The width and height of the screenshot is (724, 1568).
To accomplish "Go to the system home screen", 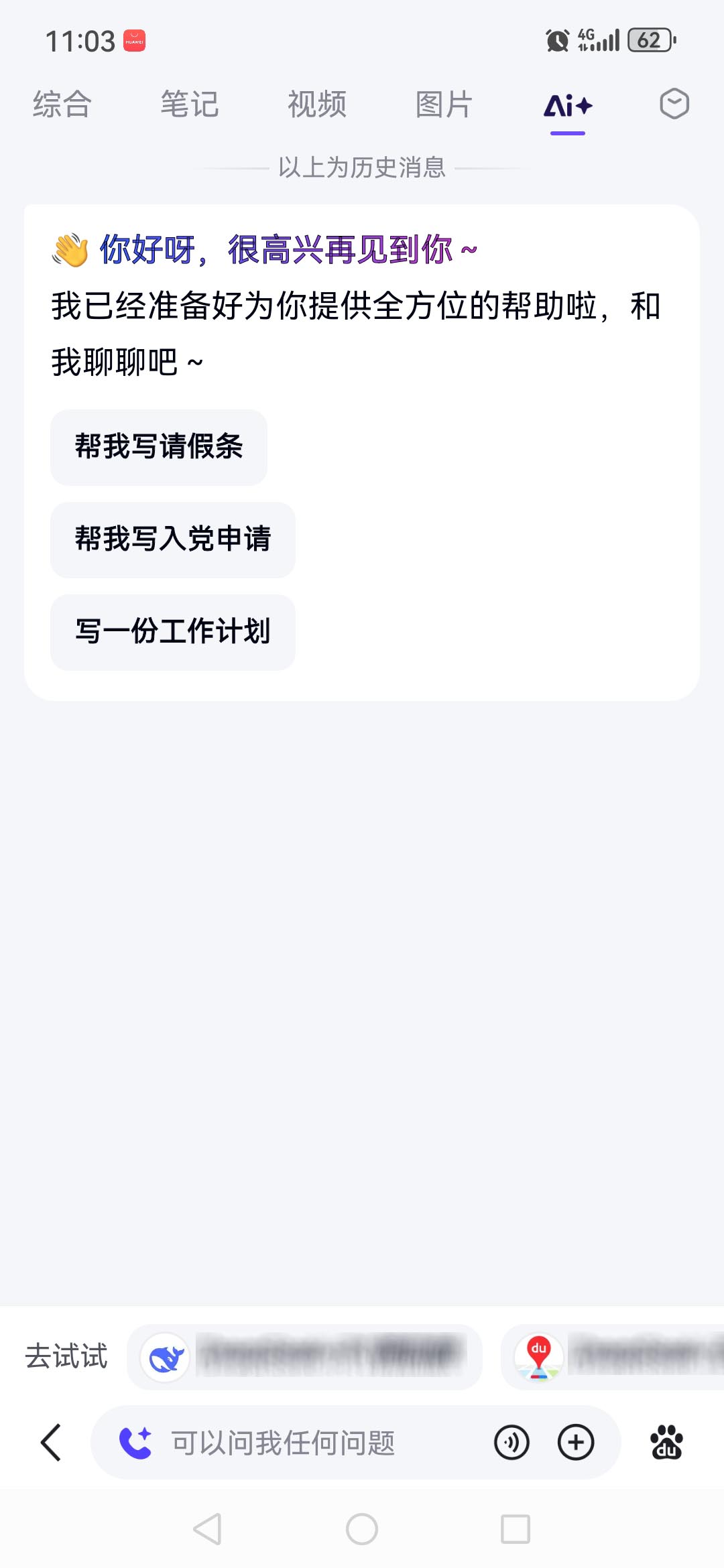I will coord(362,1529).
